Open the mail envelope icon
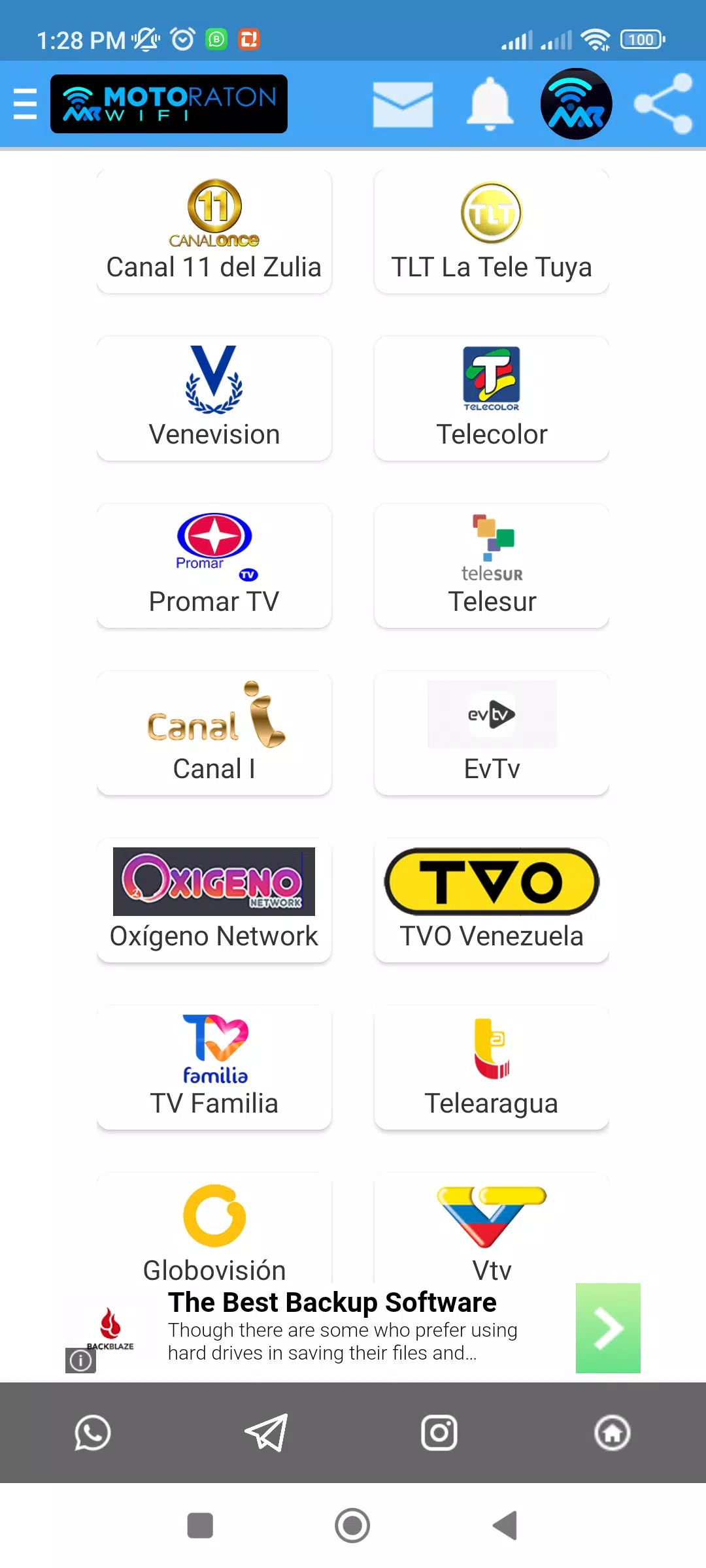This screenshot has width=706, height=1568. 403,105
